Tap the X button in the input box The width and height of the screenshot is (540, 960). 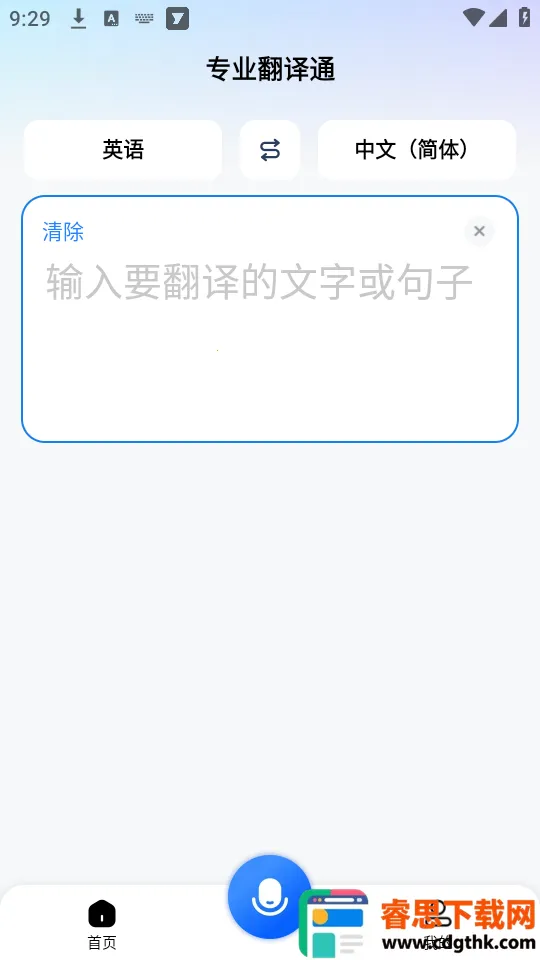[x=479, y=231]
